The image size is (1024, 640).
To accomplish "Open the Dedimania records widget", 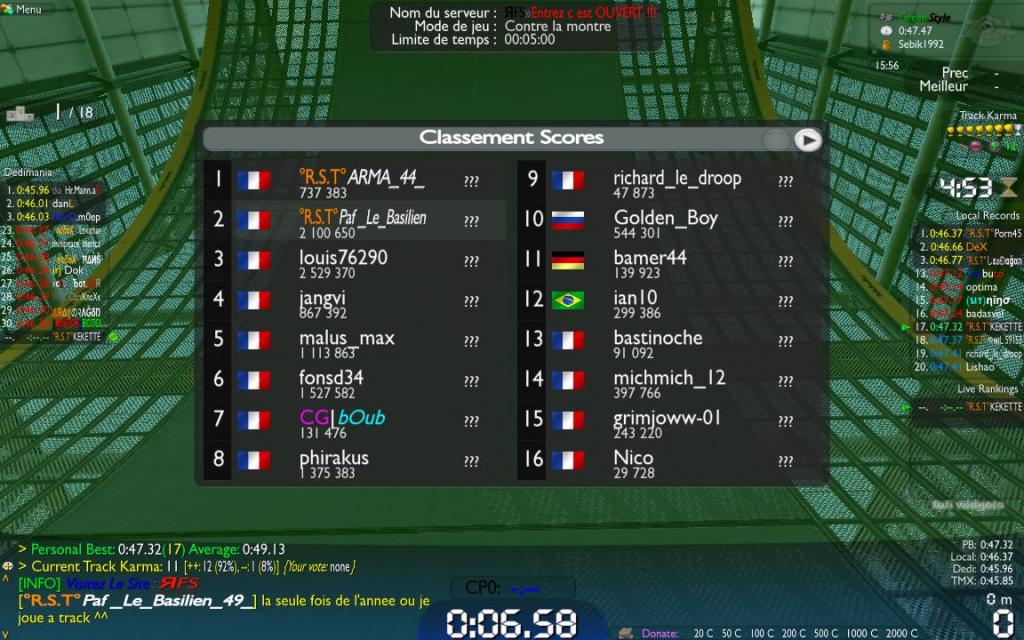I will click(30, 173).
